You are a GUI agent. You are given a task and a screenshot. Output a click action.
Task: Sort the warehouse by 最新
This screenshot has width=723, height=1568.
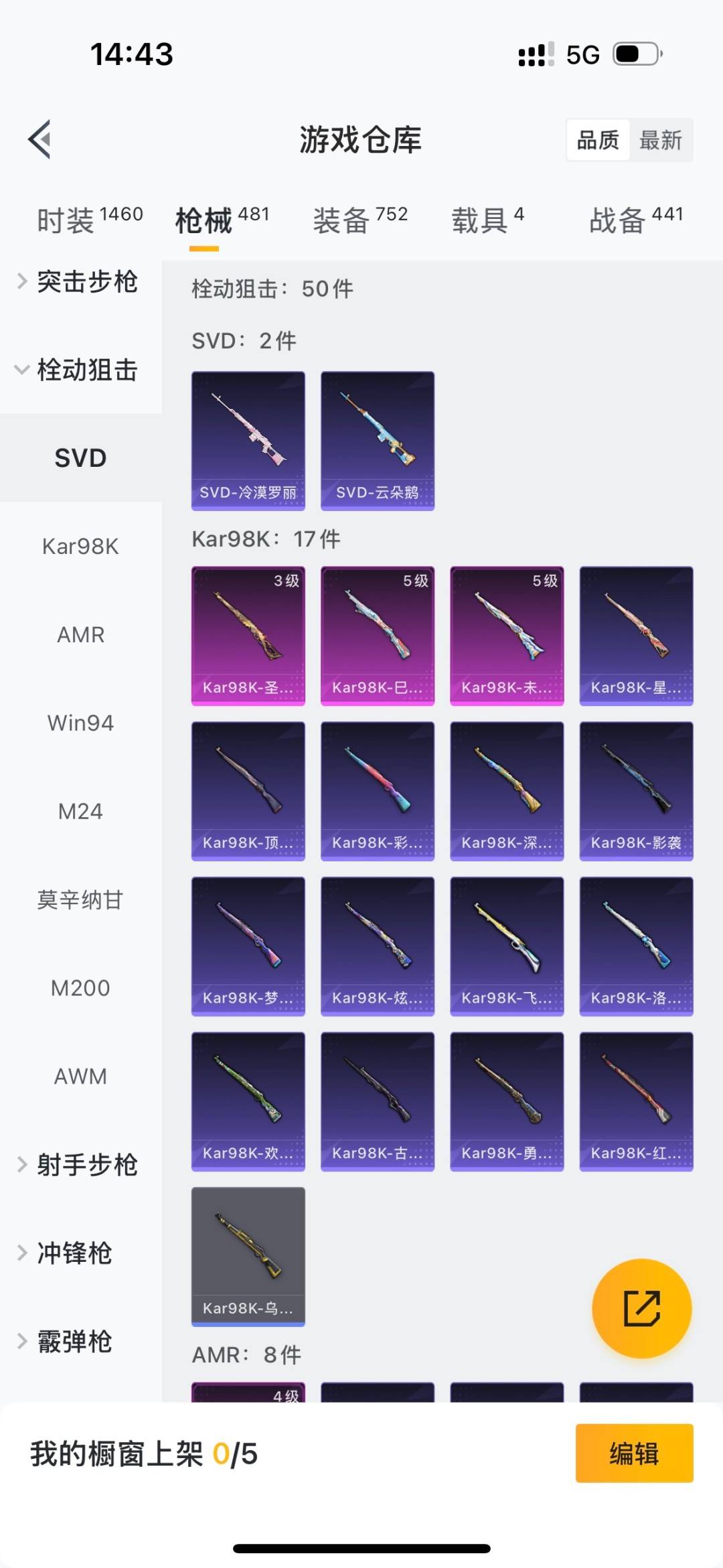click(660, 140)
